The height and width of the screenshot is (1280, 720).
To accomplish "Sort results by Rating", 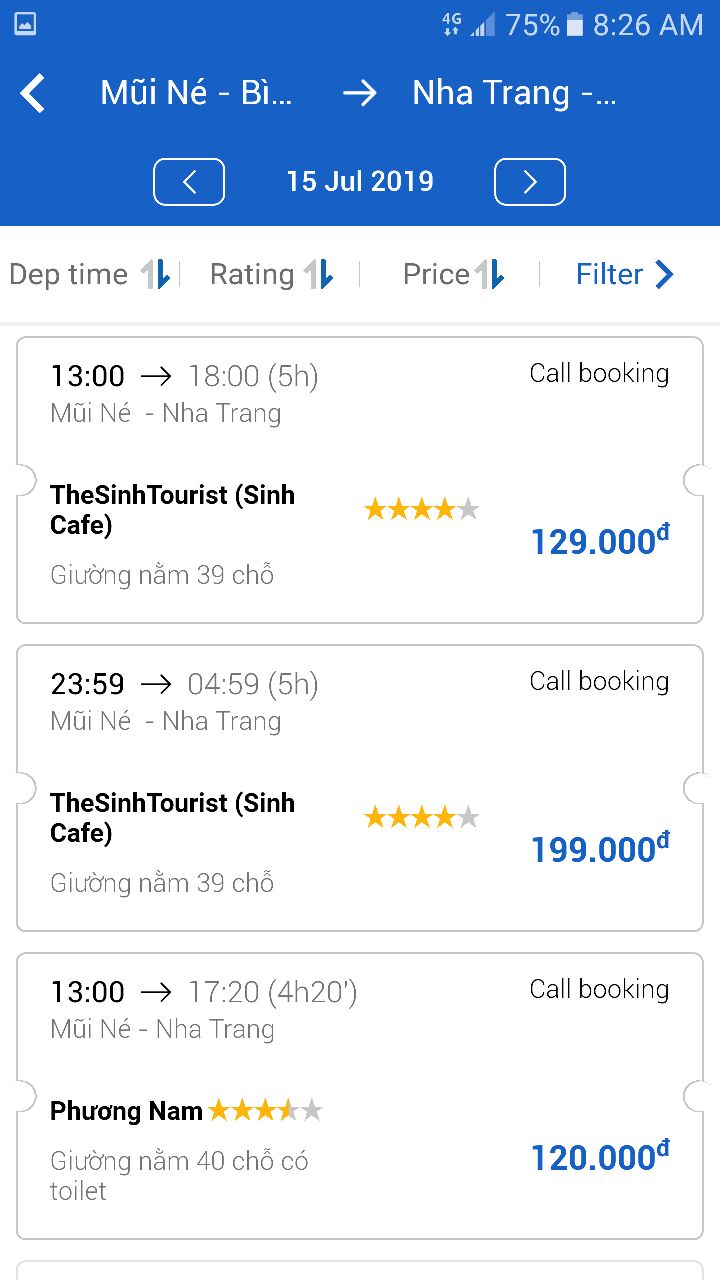I will tap(271, 274).
